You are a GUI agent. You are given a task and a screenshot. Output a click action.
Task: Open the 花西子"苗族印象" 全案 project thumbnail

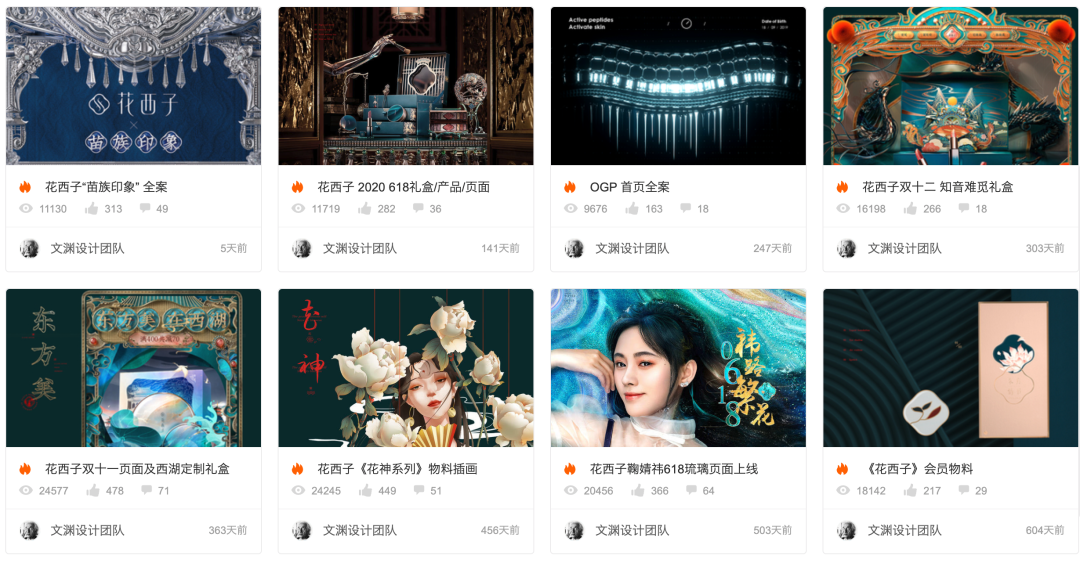[133, 86]
